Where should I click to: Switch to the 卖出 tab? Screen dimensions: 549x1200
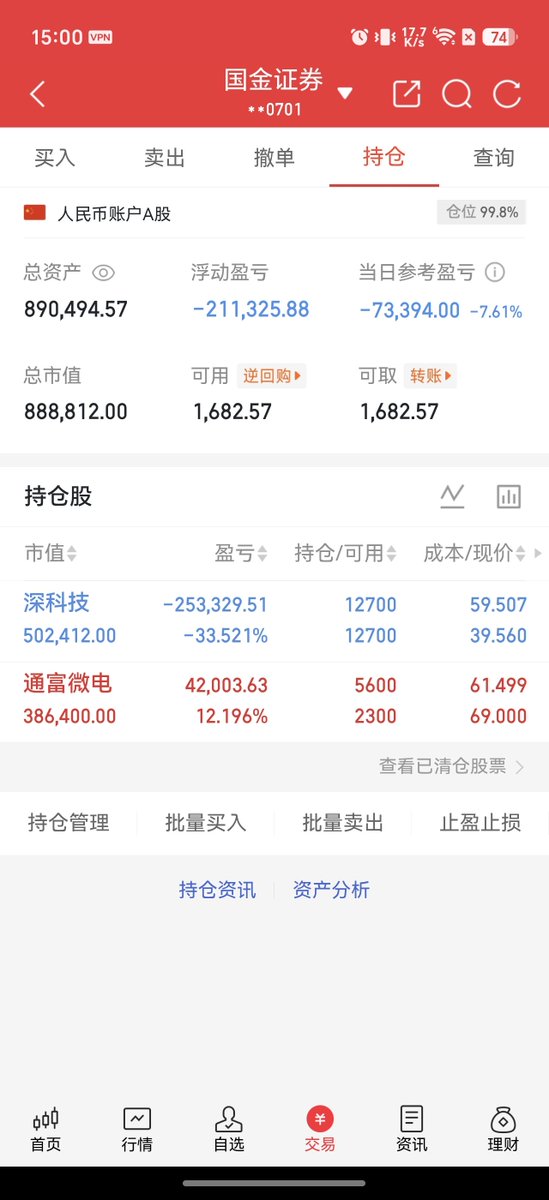click(x=165, y=157)
